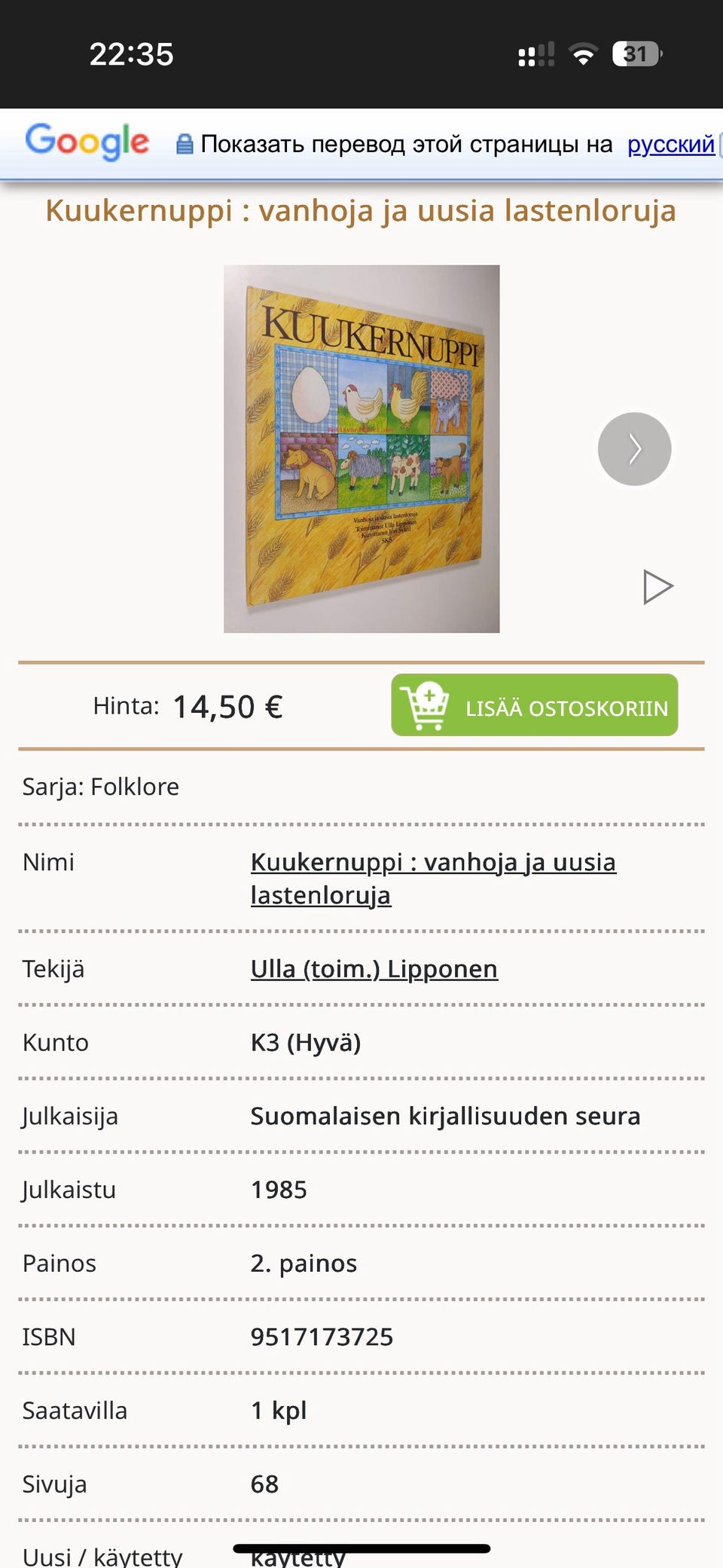The height and width of the screenshot is (1568, 723).
Task: Click the circular next-image chevron arrow
Action: click(x=634, y=448)
